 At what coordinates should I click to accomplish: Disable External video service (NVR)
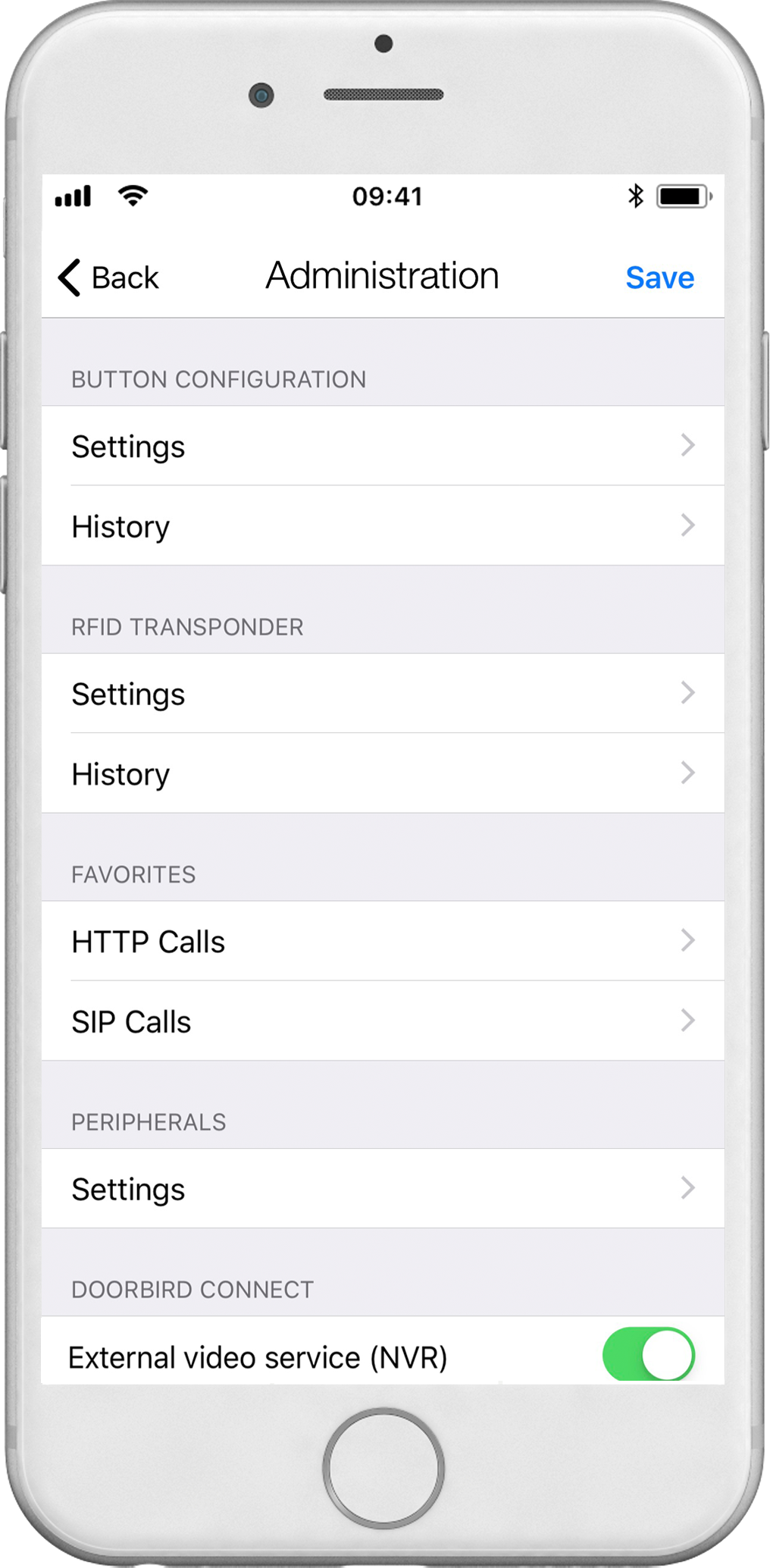point(649,1354)
